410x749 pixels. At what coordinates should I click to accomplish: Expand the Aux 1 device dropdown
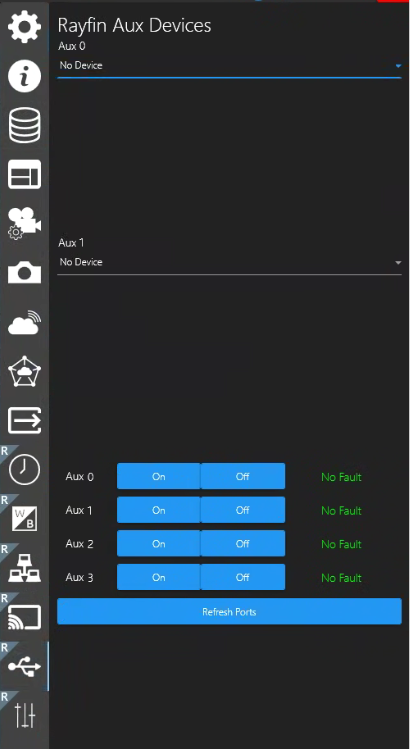229,262
